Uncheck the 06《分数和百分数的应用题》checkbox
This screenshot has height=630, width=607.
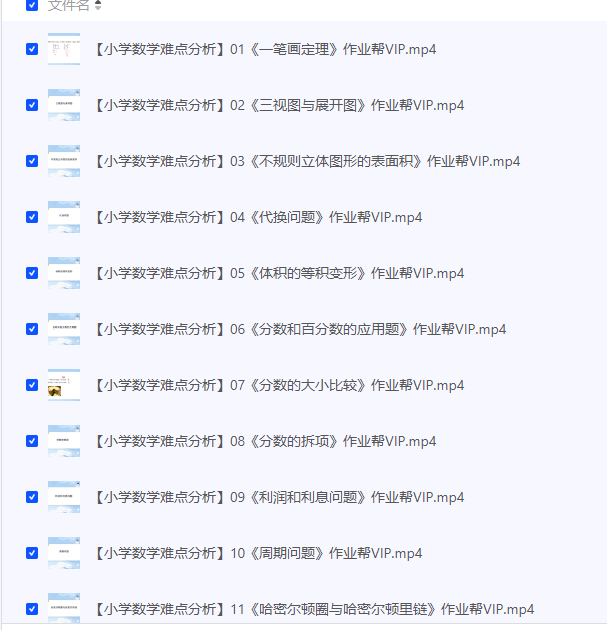point(32,329)
